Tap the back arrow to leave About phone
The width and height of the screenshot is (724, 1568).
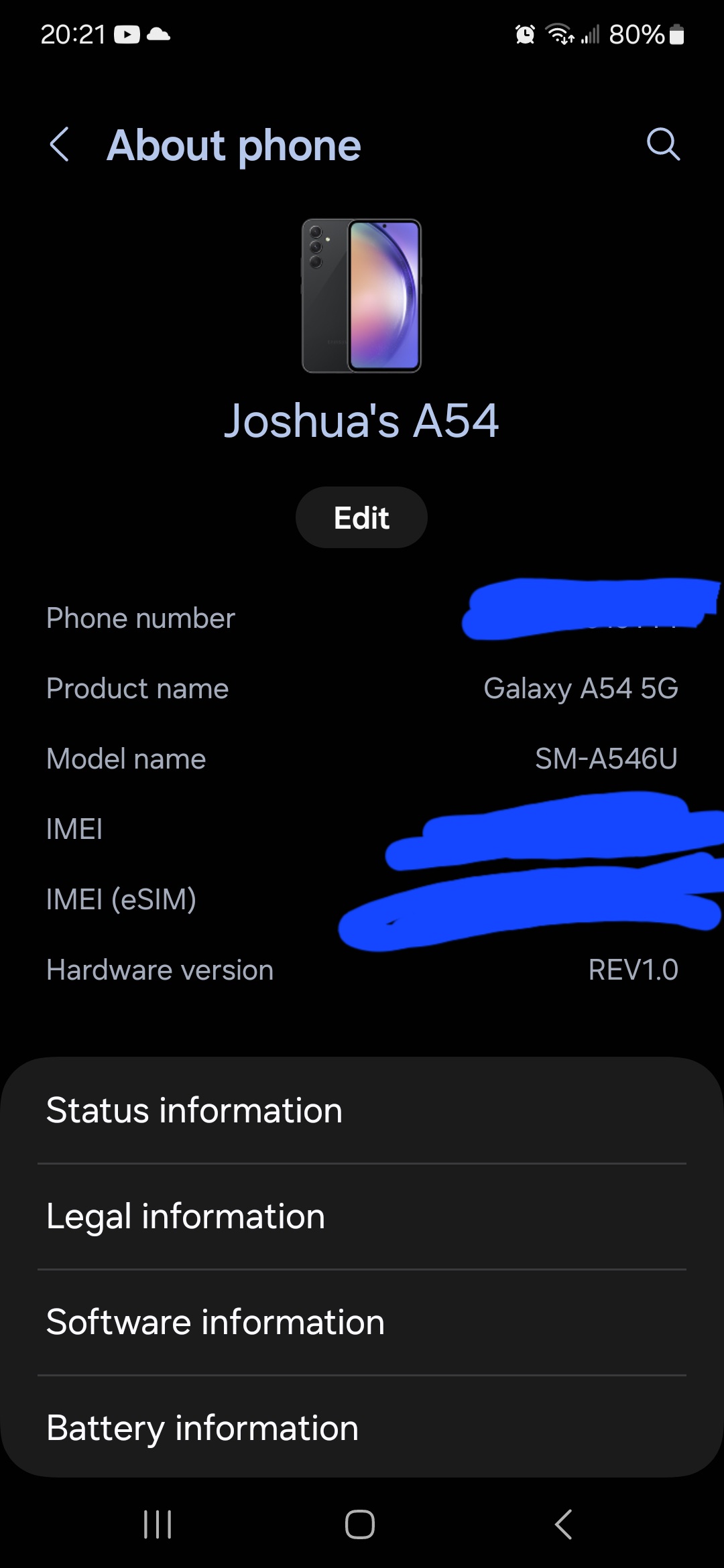60,144
